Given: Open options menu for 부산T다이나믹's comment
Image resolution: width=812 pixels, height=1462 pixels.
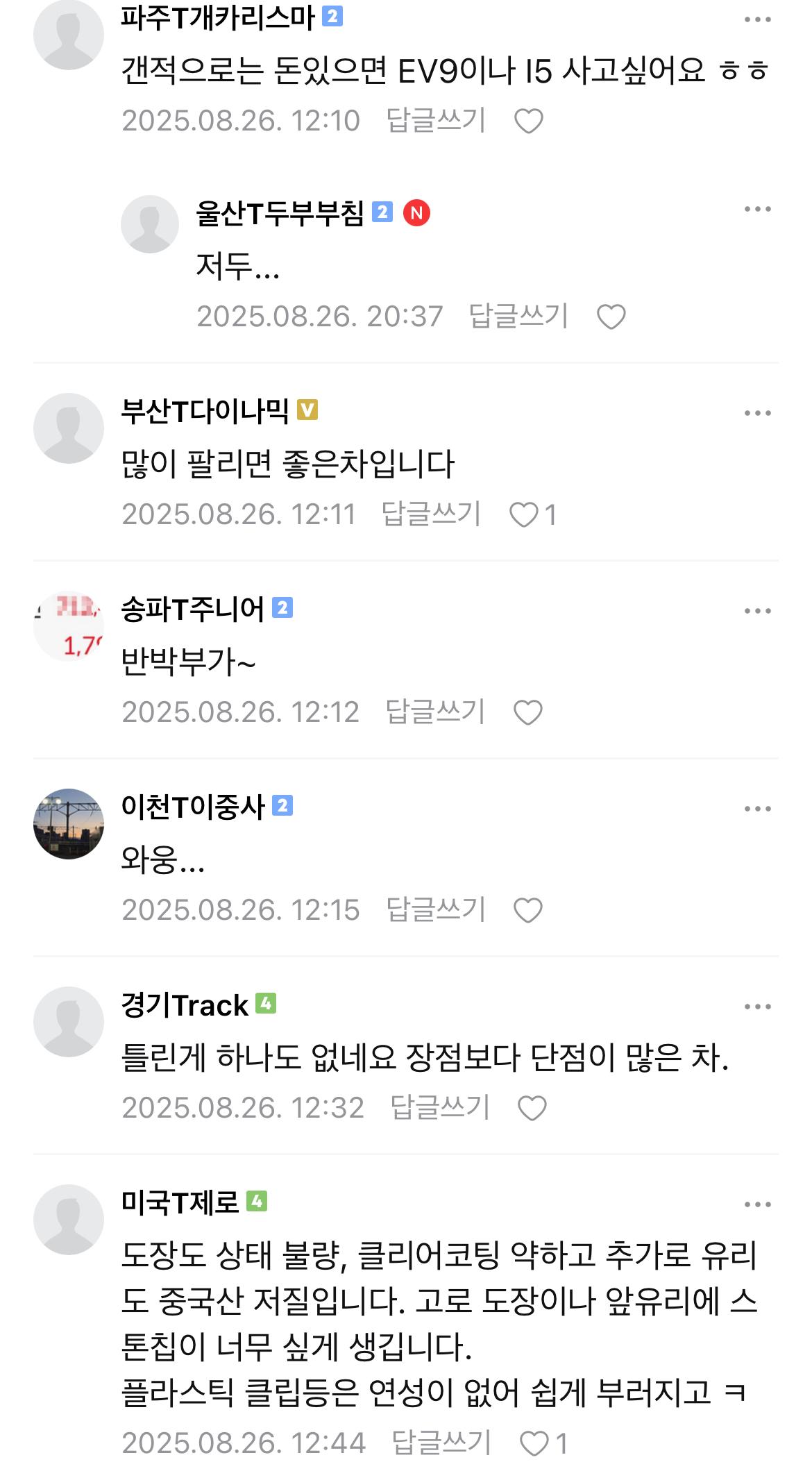Looking at the screenshot, I should (x=757, y=413).
